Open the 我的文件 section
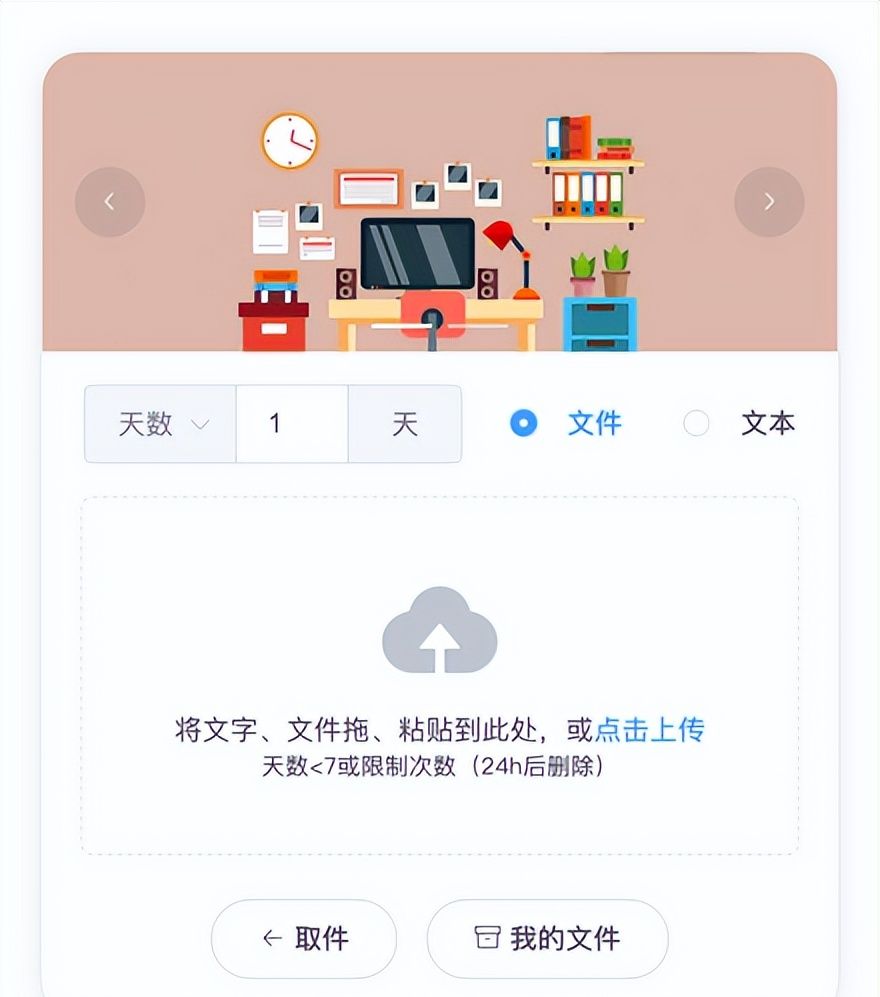The height and width of the screenshot is (997, 880). (x=548, y=937)
